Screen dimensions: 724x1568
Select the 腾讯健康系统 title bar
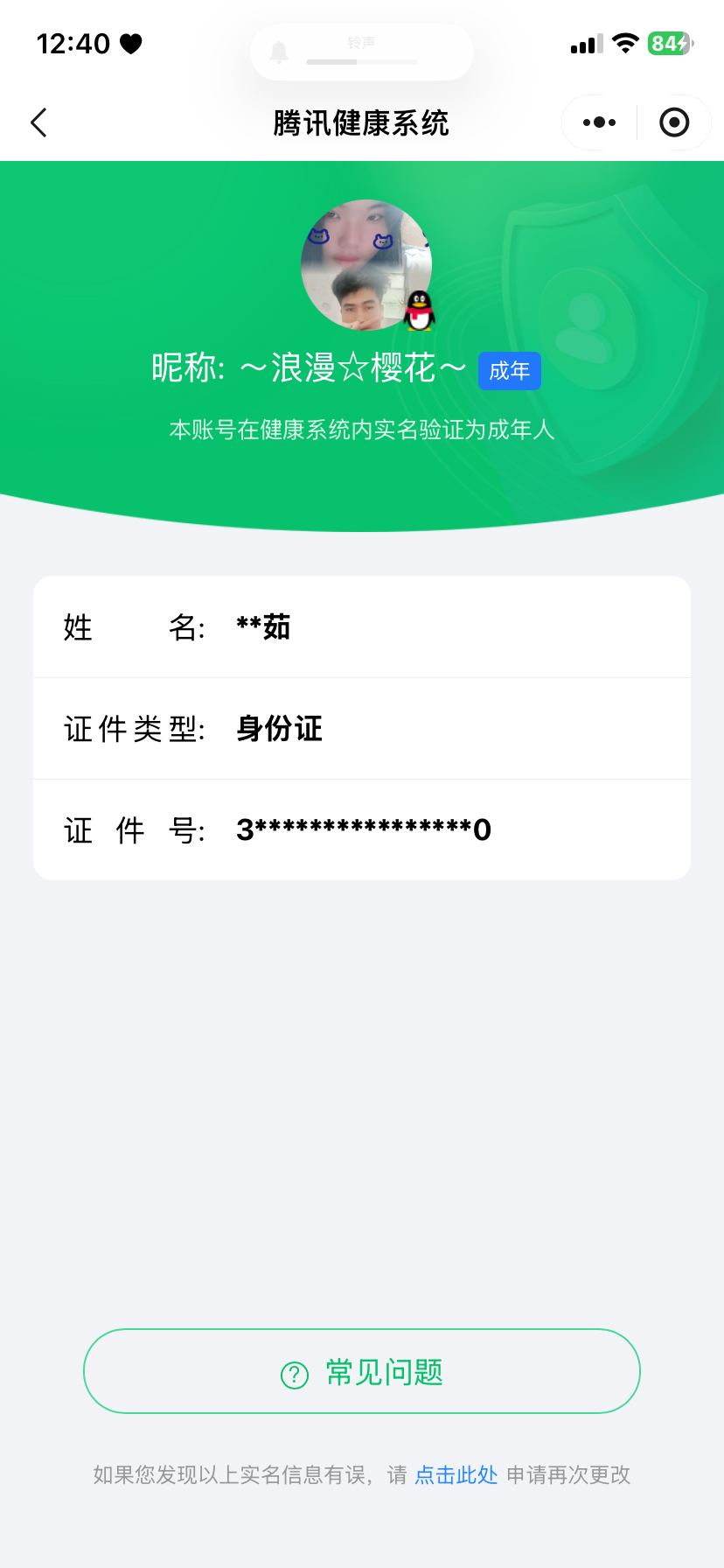(x=362, y=123)
